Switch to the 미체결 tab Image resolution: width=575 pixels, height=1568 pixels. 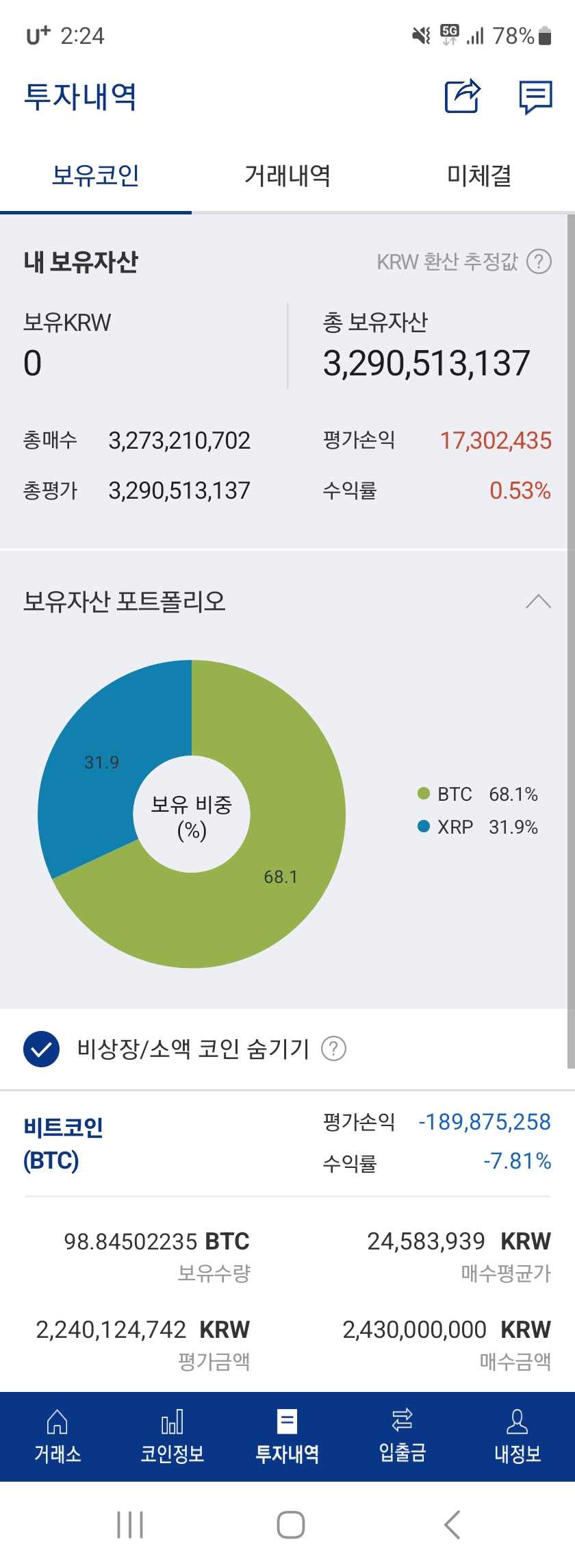coord(479,176)
